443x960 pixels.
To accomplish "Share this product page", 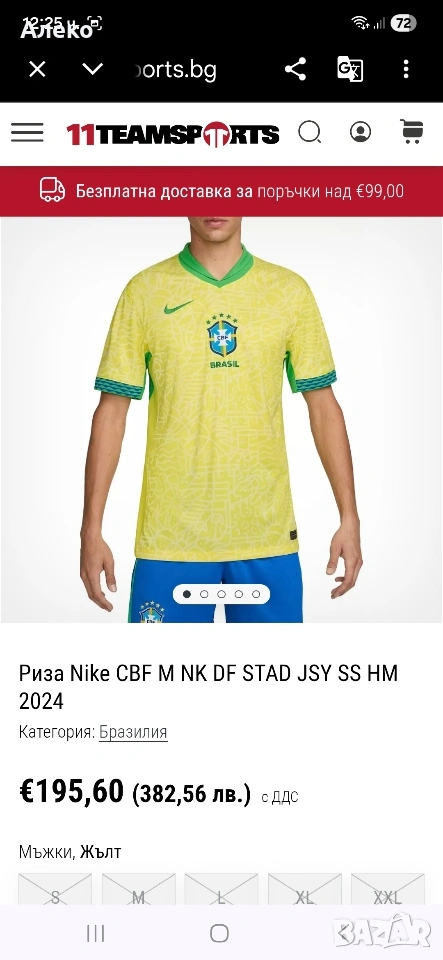I will tap(296, 69).
